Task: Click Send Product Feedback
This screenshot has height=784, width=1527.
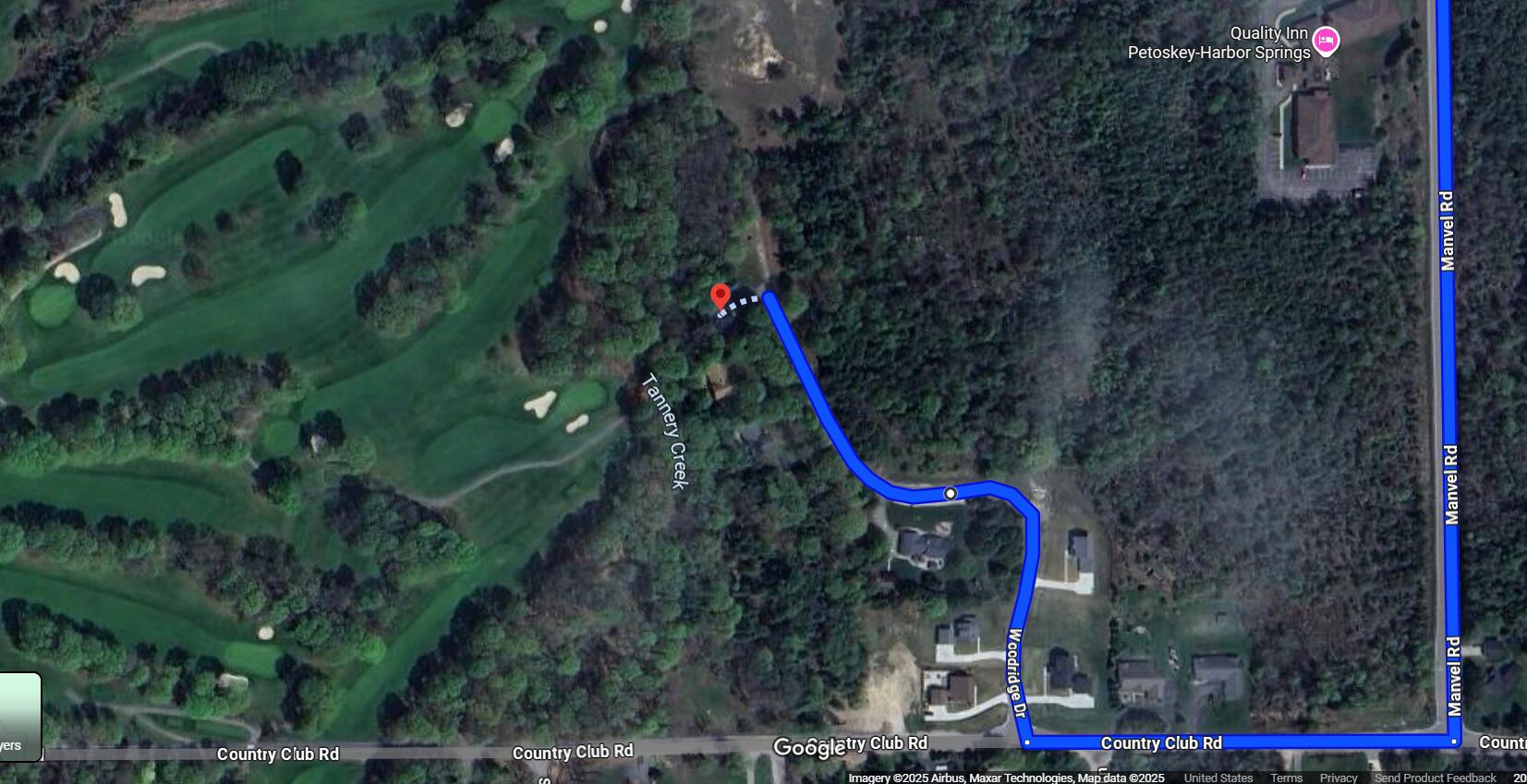Action: pyautogui.click(x=1435, y=778)
